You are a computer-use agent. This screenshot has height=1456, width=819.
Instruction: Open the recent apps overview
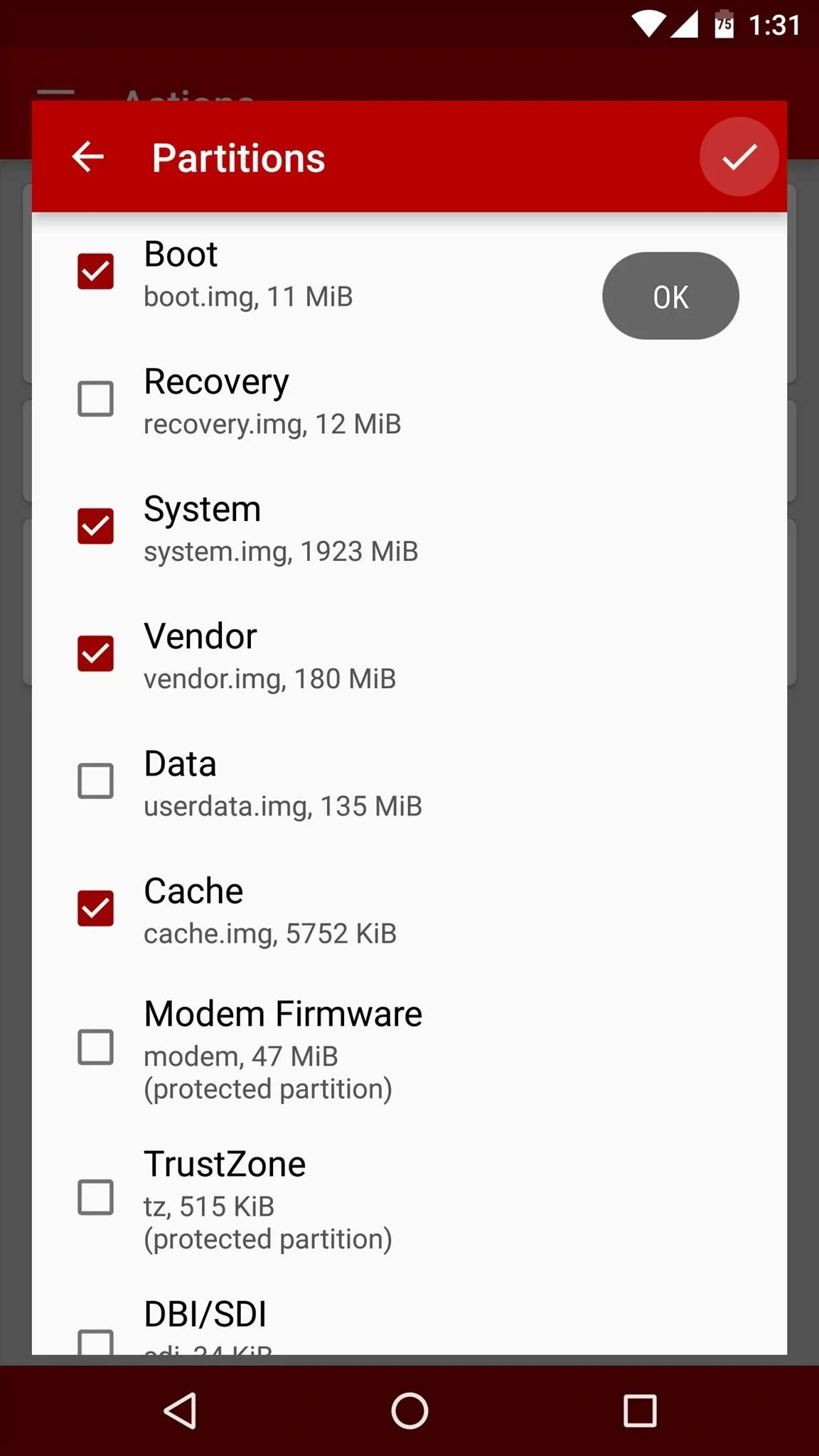point(640,1410)
